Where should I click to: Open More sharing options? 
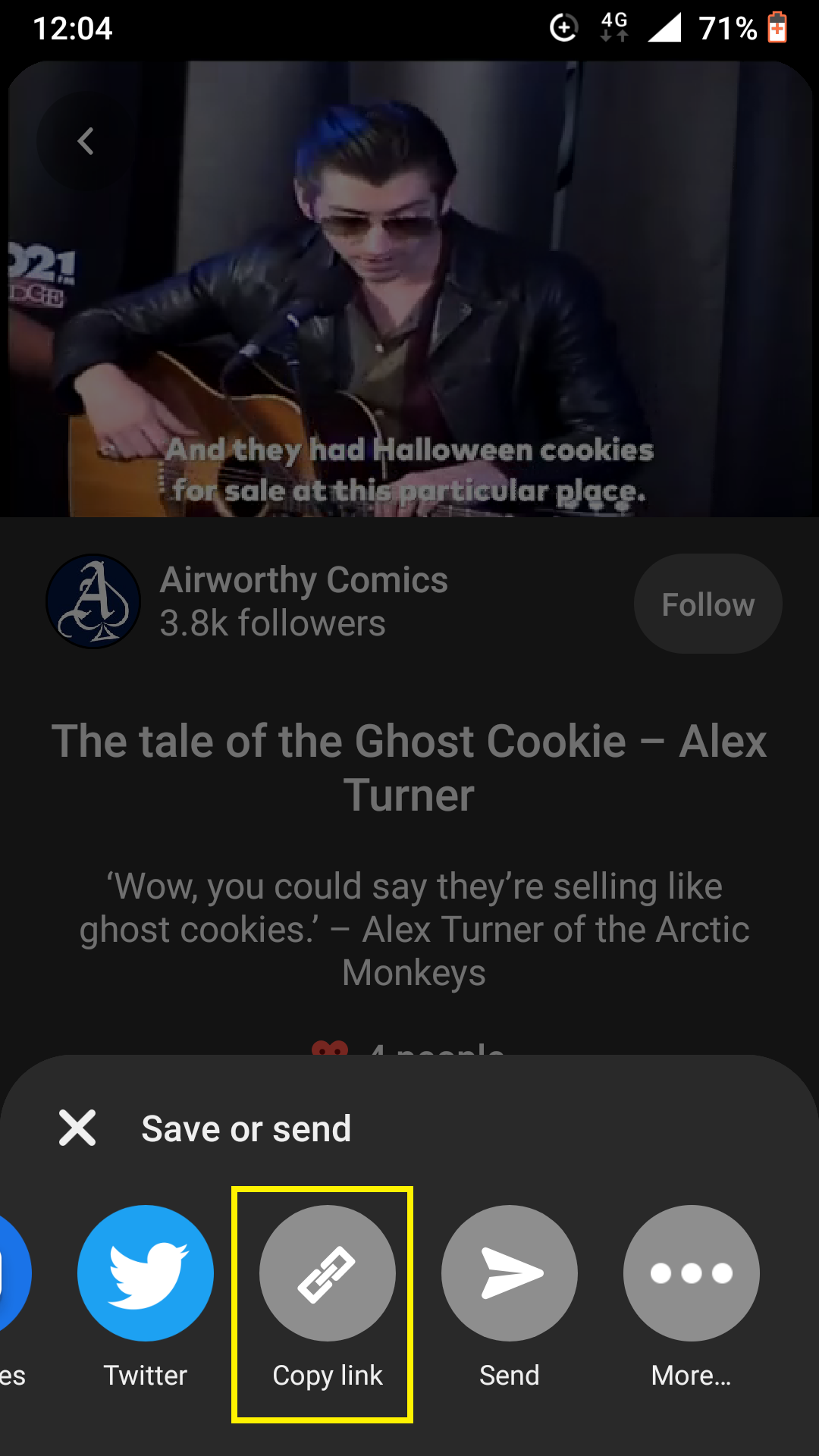692,1273
